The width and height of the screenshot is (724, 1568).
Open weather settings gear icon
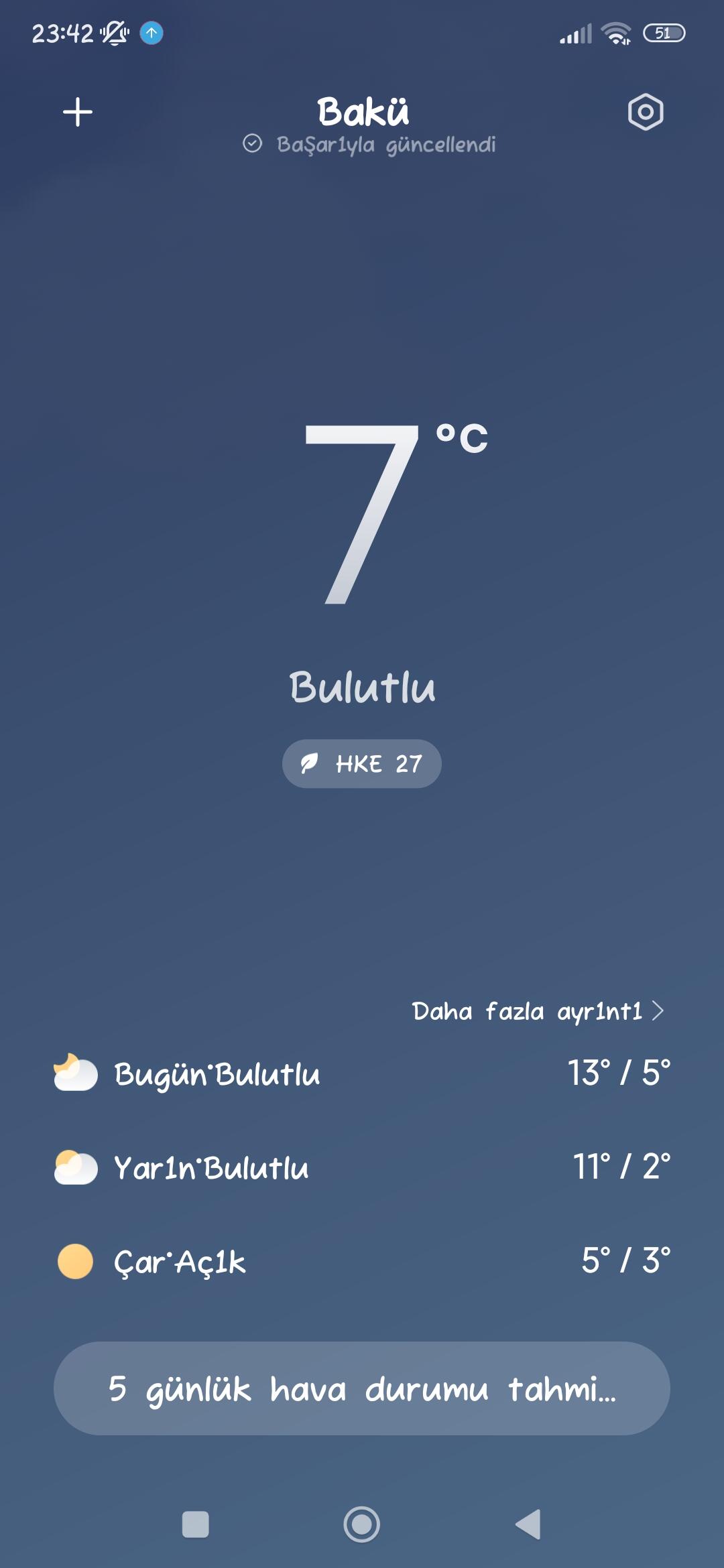646,112
